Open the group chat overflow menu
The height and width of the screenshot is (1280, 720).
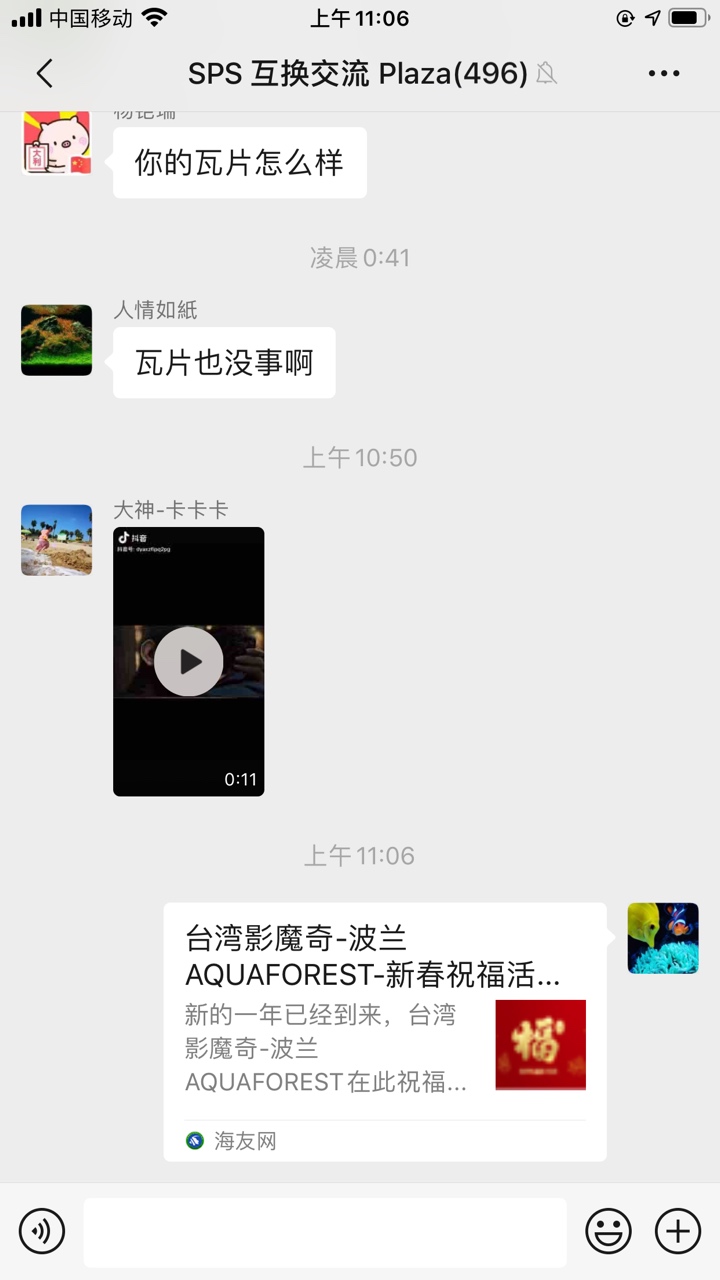tap(664, 73)
